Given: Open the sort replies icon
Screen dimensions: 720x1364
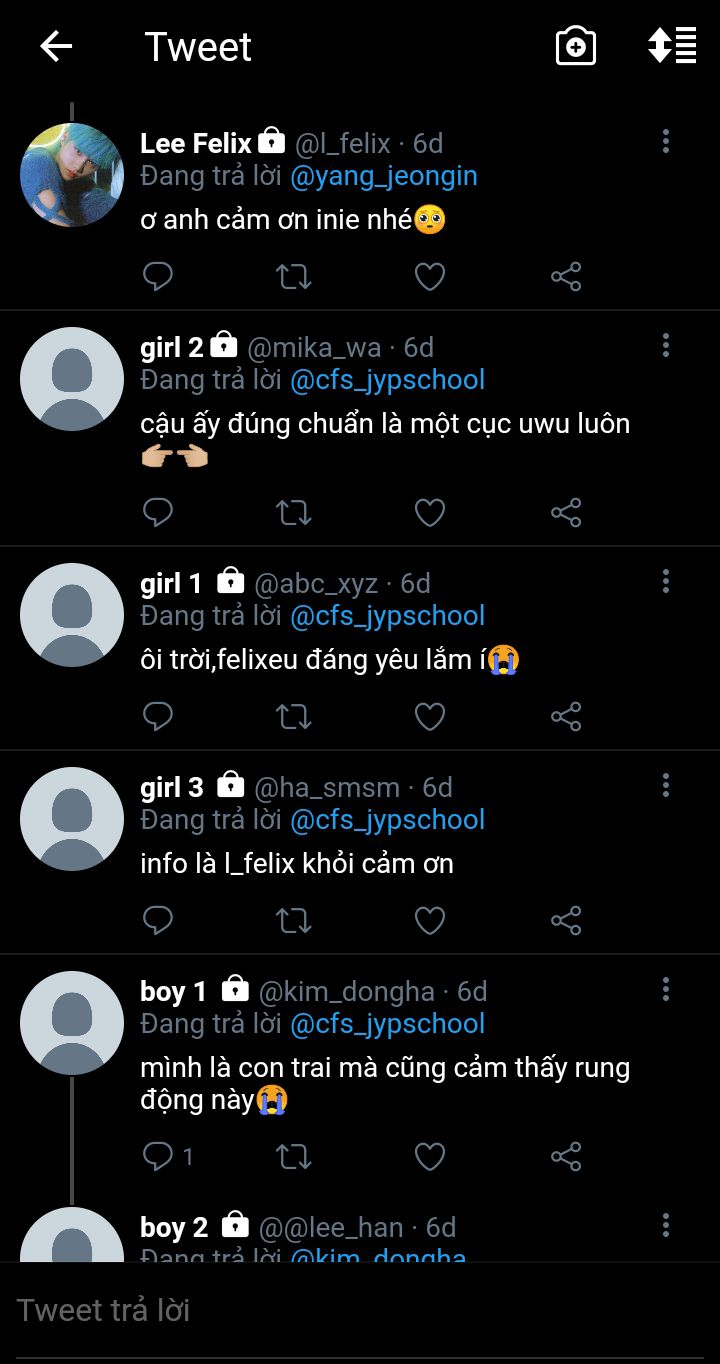Looking at the screenshot, I should [671, 46].
